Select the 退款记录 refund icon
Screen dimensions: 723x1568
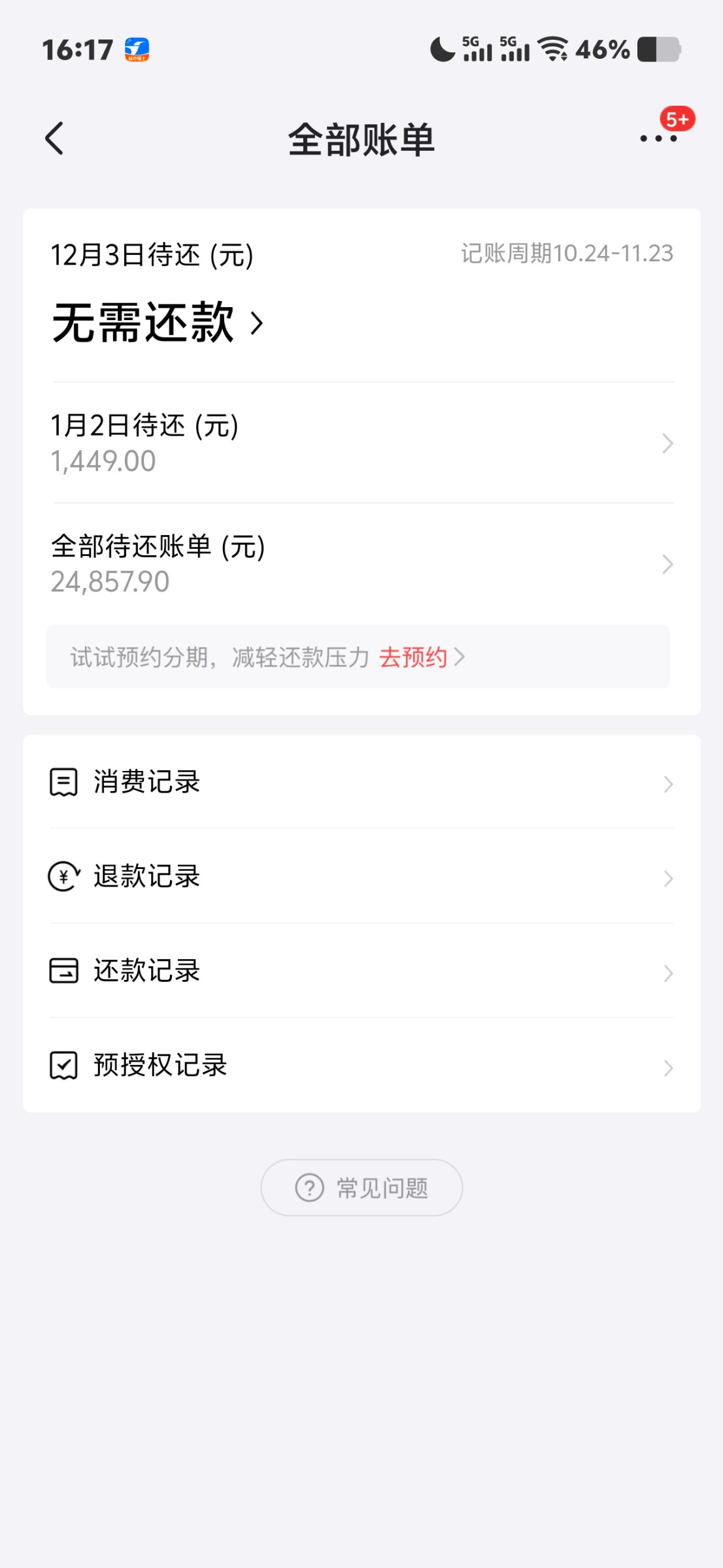[63, 877]
